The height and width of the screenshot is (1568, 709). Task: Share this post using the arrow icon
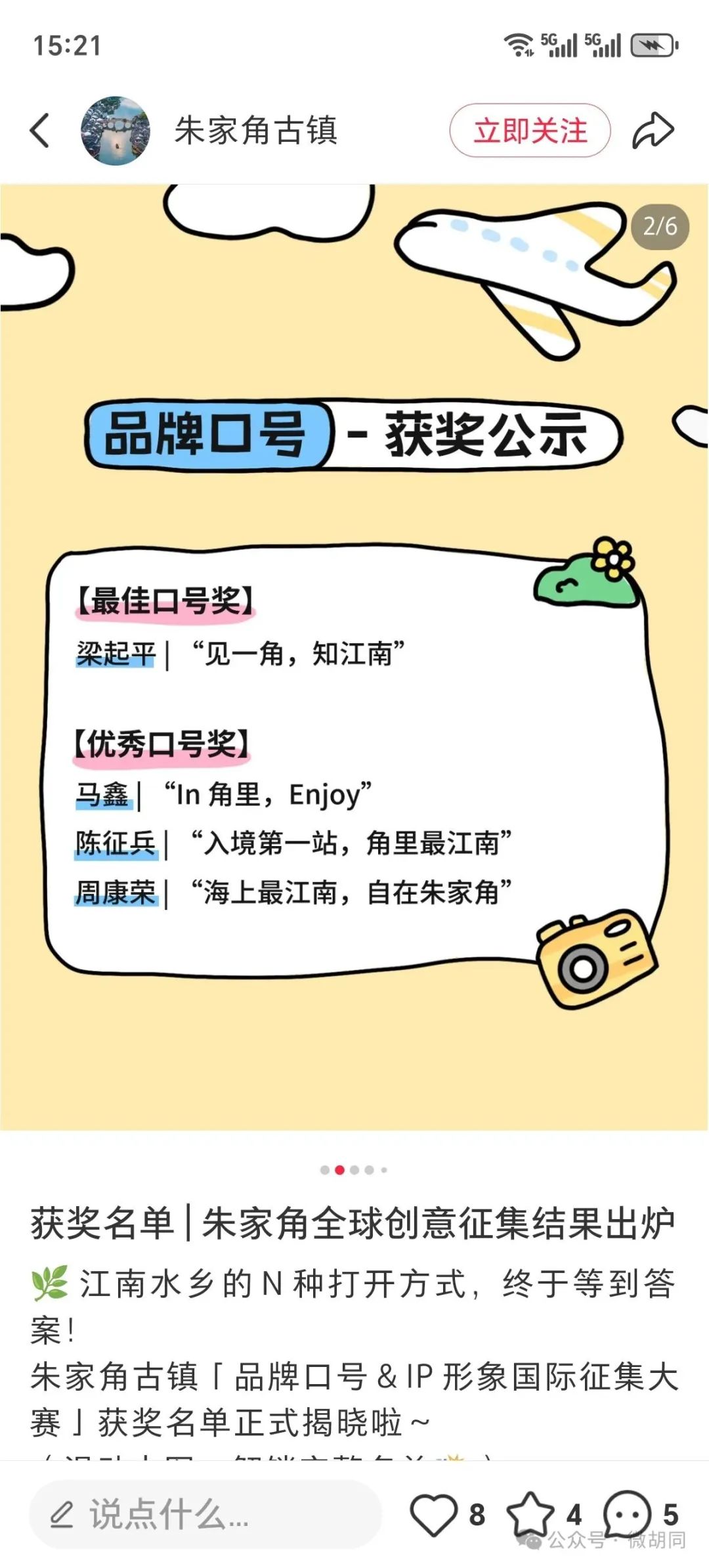coord(653,131)
